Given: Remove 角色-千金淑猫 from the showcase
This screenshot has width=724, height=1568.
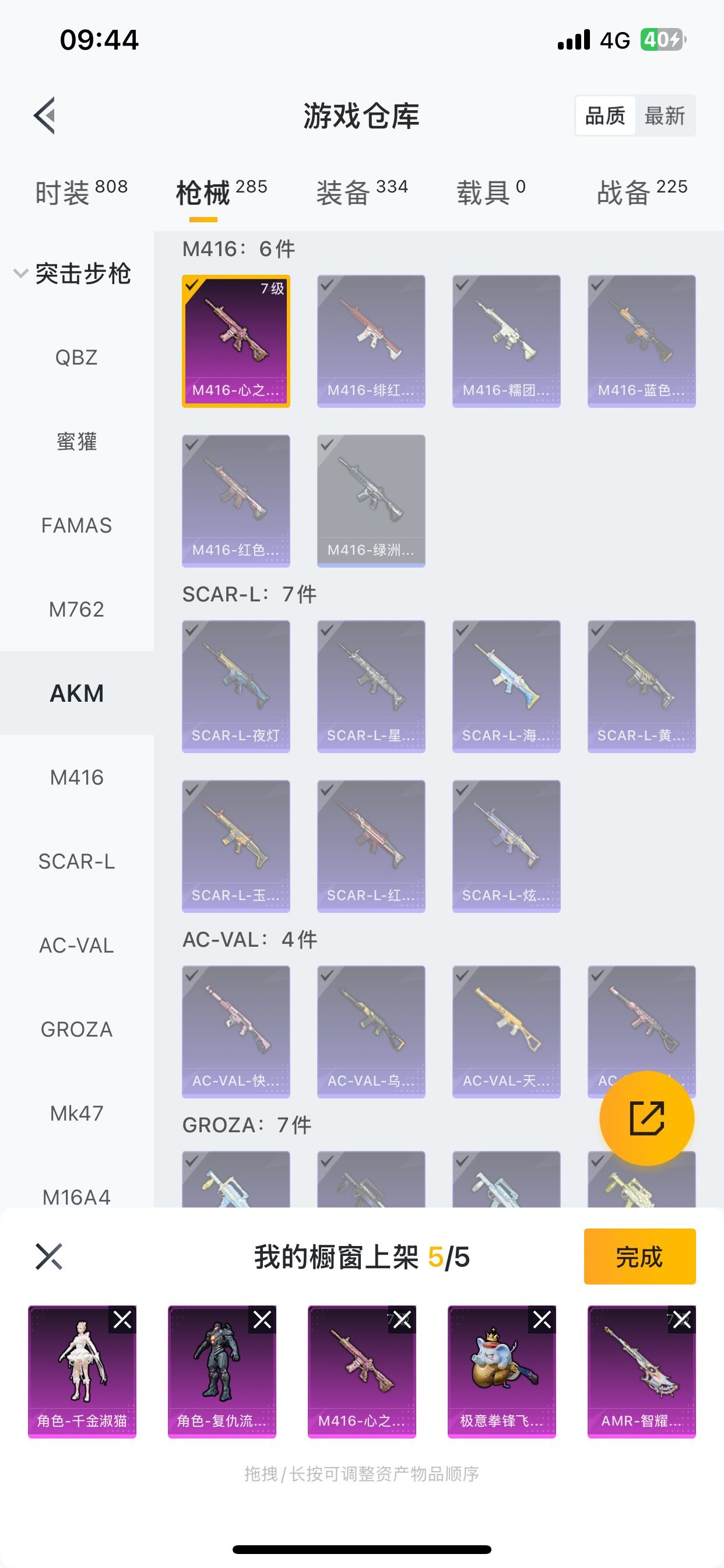Looking at the screenshot, I should pos(122,1319).
